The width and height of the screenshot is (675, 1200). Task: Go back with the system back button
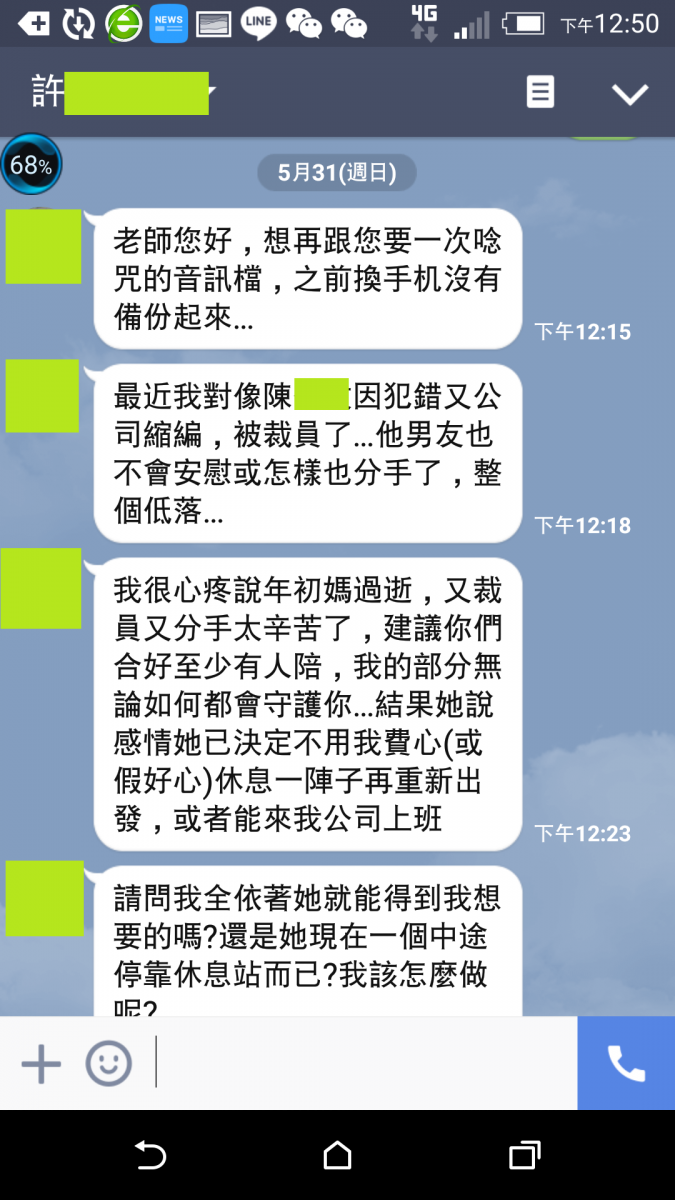coord(150,1156)
